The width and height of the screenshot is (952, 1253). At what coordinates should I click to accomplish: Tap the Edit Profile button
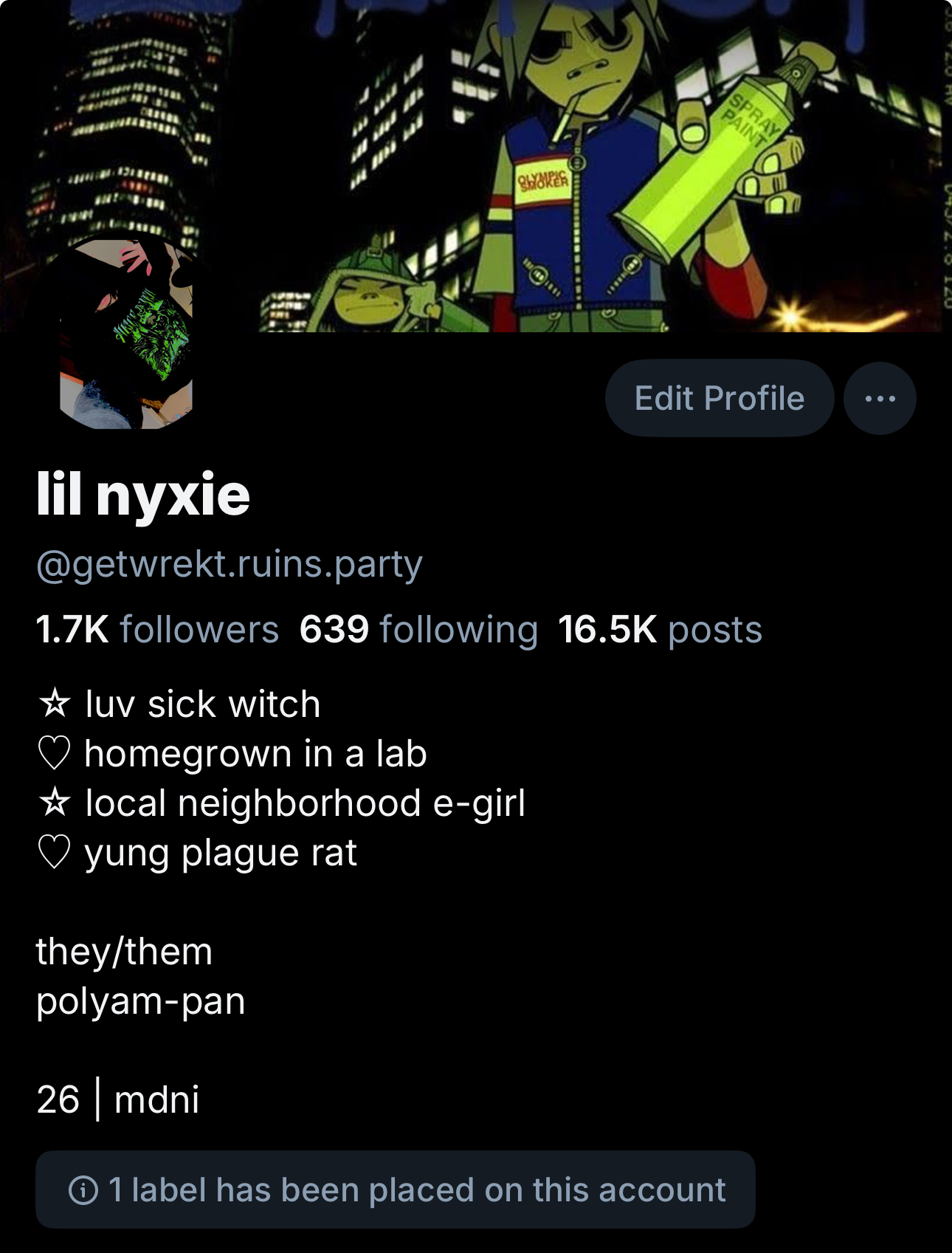pos(719,398)
